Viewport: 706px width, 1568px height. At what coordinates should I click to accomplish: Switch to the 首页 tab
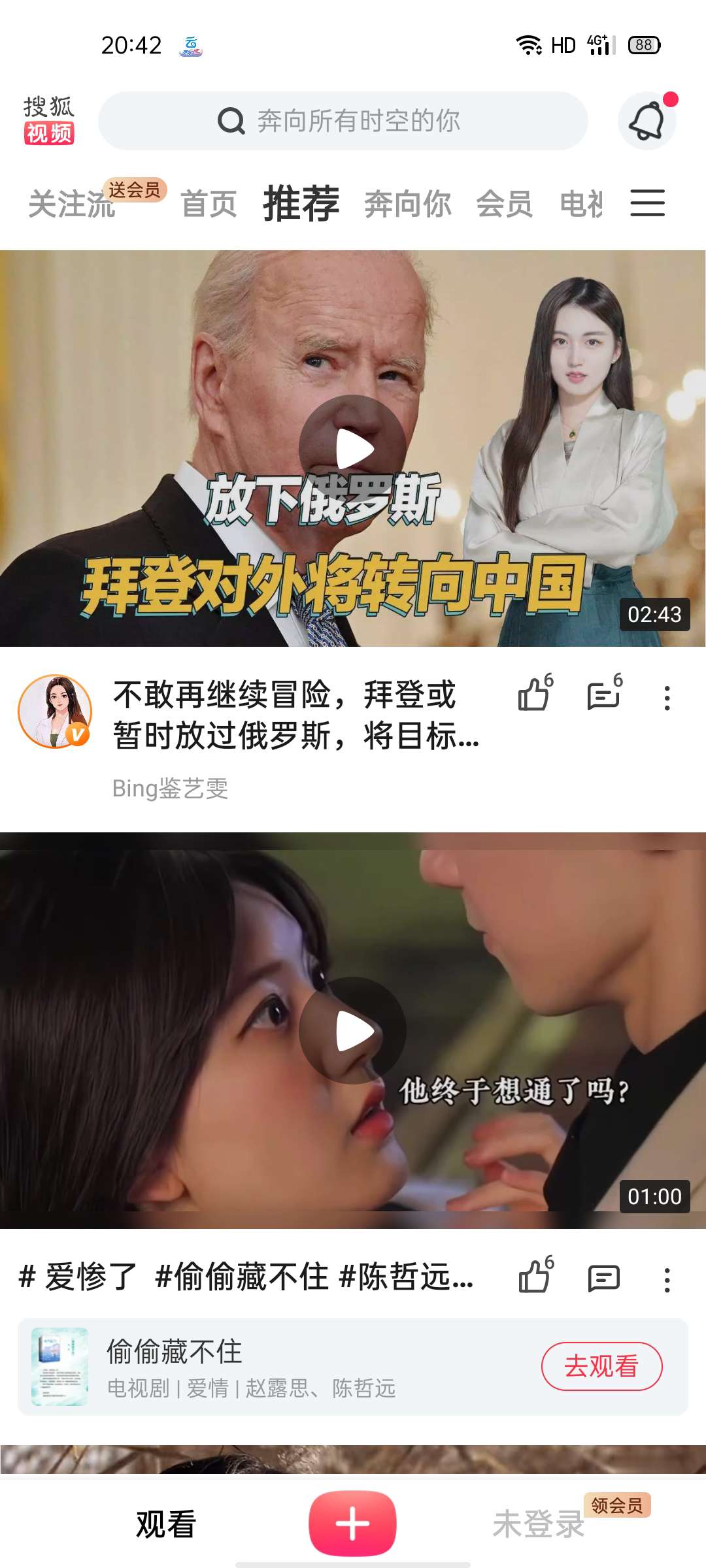point(209,204)
